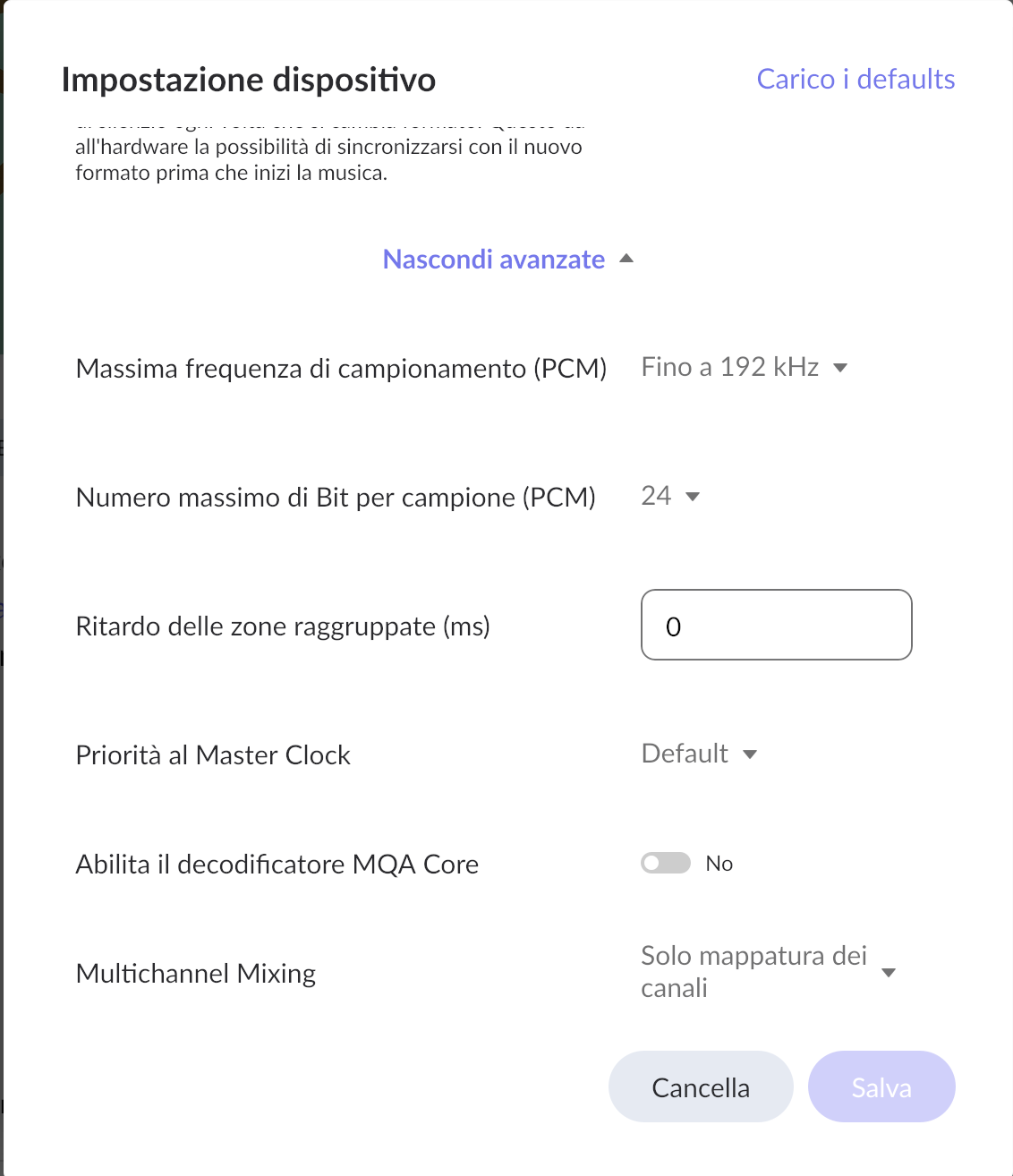Open the Fino a 192 kHz dropdown
The width and height of the screenshot is (1013, 1176).
pos(744,367)
